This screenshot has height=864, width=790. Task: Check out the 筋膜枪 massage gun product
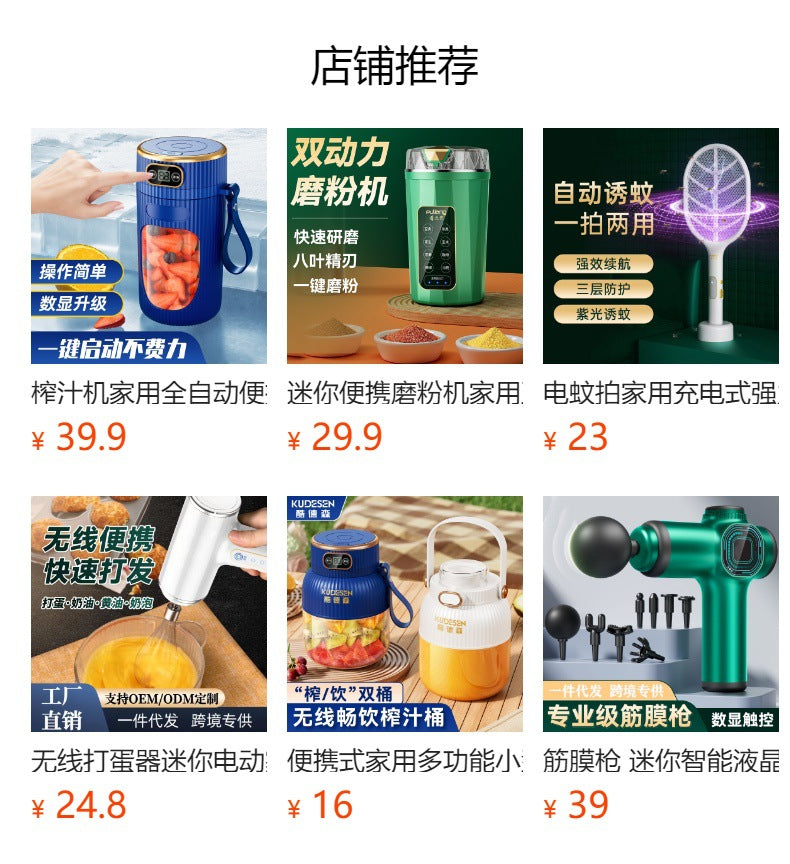[x=660, y=614]
